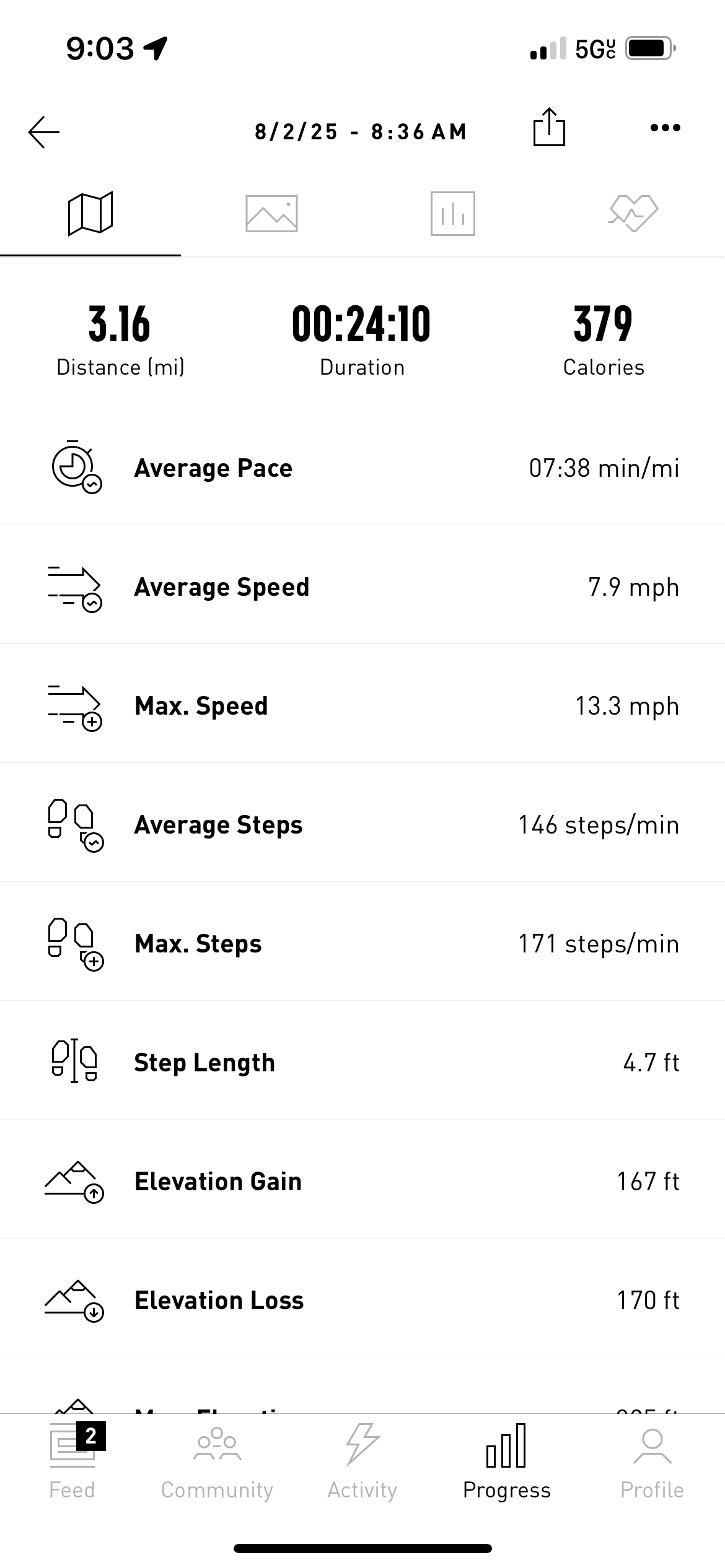Switch to the Activity tab

pyautogui.click(x=362, y=1461)
